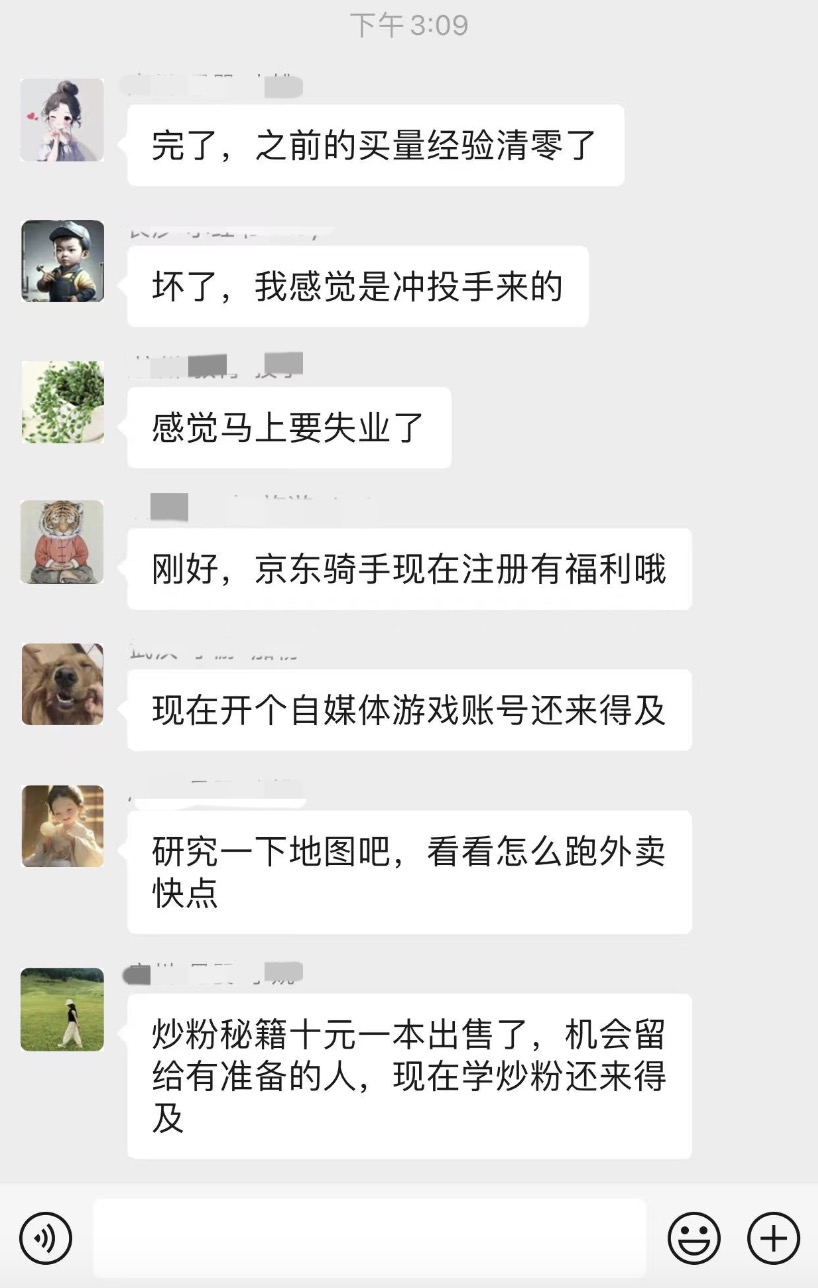Tap the tiger avatar
The height and width of the screenshot is (1288, 818).
pyautogui.click(x=62, y=542)
